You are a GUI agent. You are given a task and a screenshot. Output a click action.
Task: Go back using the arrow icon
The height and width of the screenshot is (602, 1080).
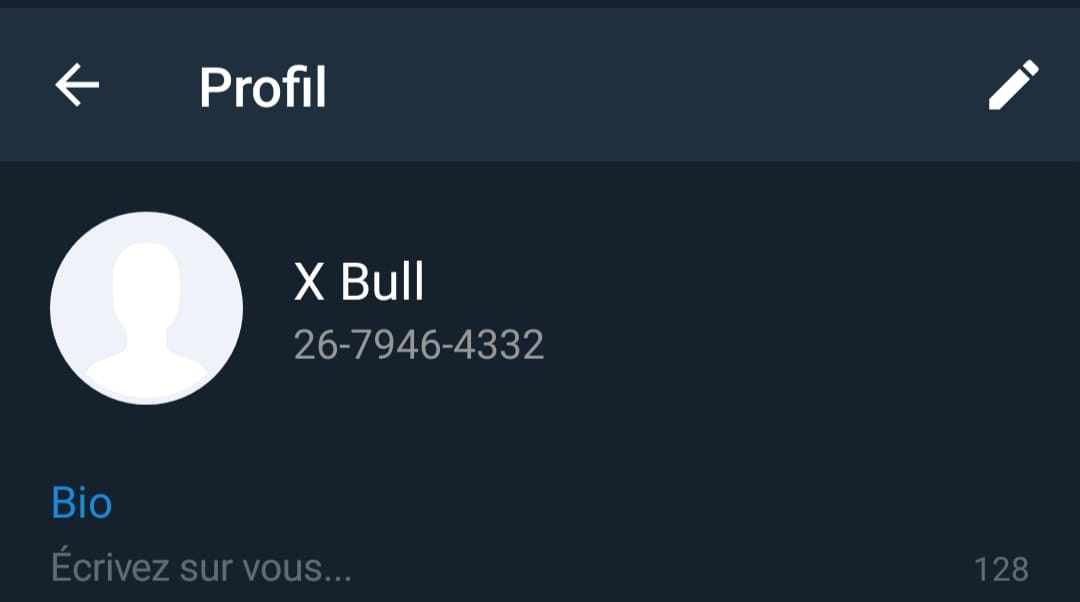tap(77, 86)
